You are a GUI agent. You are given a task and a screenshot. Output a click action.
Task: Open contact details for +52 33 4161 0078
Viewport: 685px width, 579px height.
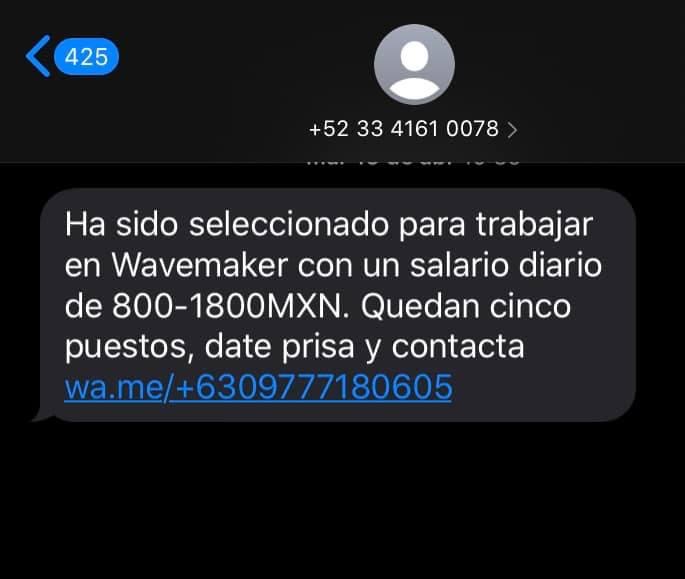pyautogui.click(x=413, y=129)
